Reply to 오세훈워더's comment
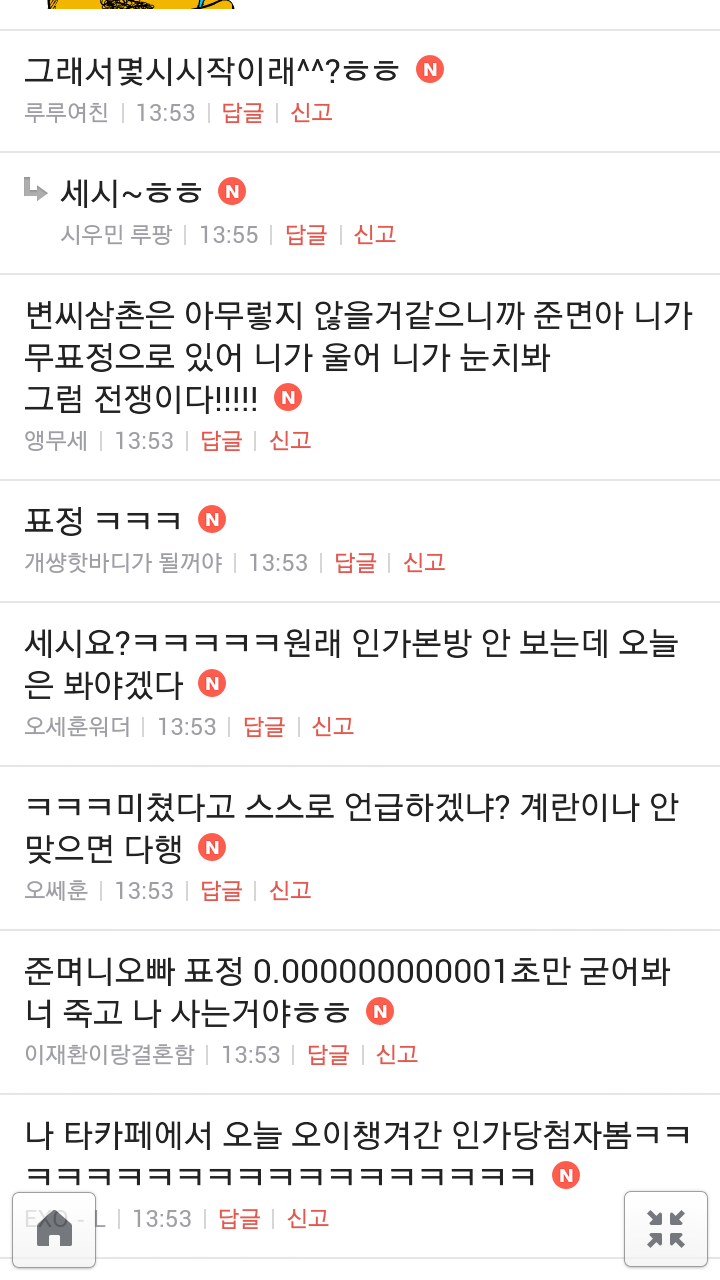Viewport: 720px width, 1280px height. [x=264, y=726]
